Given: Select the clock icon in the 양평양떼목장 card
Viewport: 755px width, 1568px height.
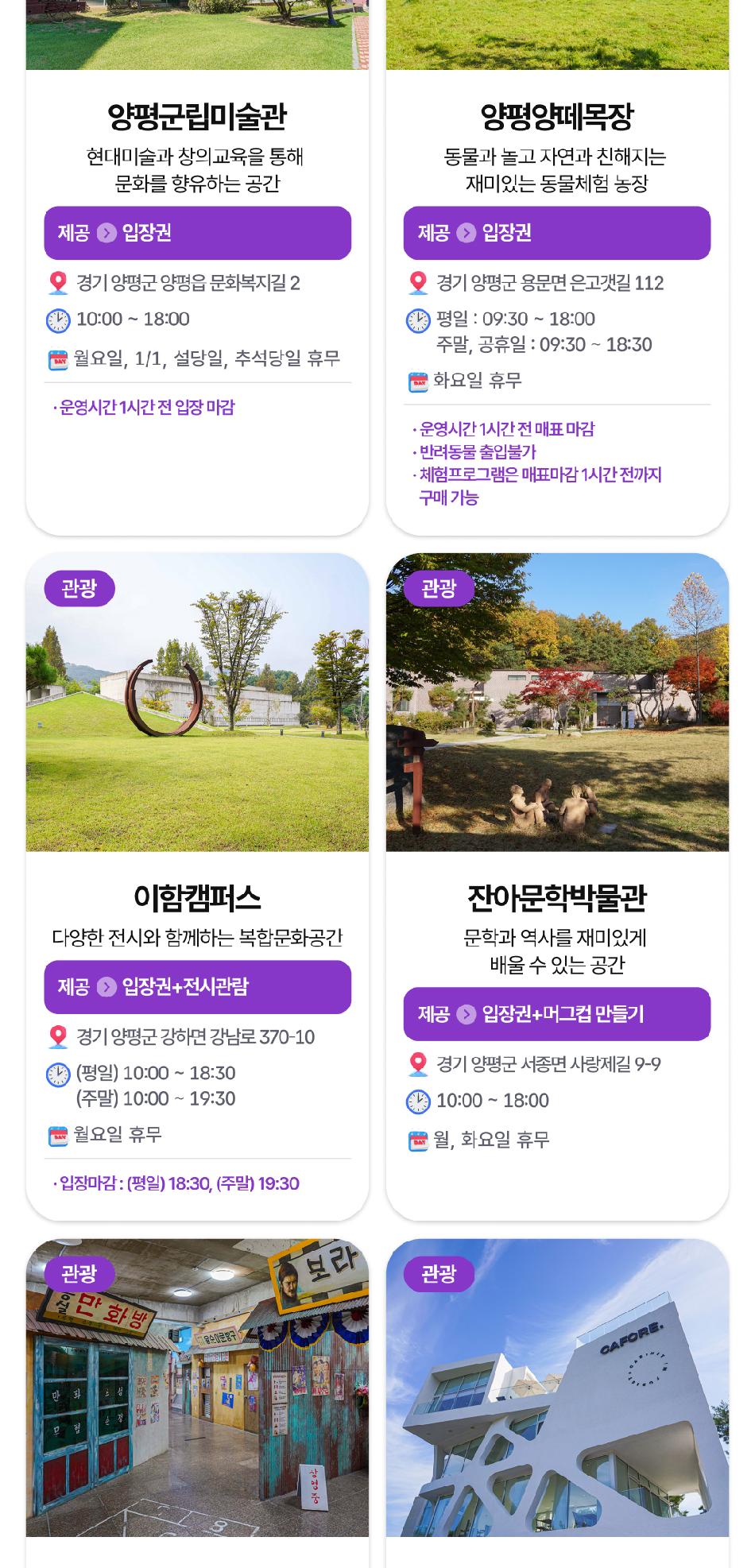Looking at the screenshot, I should tap(417, 321).
